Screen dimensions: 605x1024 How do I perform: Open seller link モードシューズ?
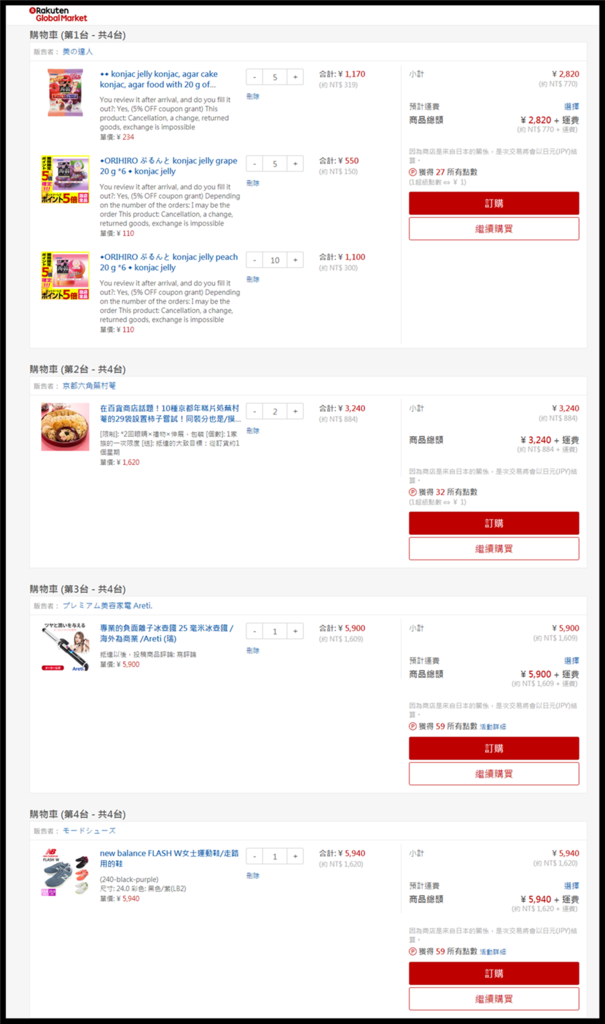[x=89, y=830]
